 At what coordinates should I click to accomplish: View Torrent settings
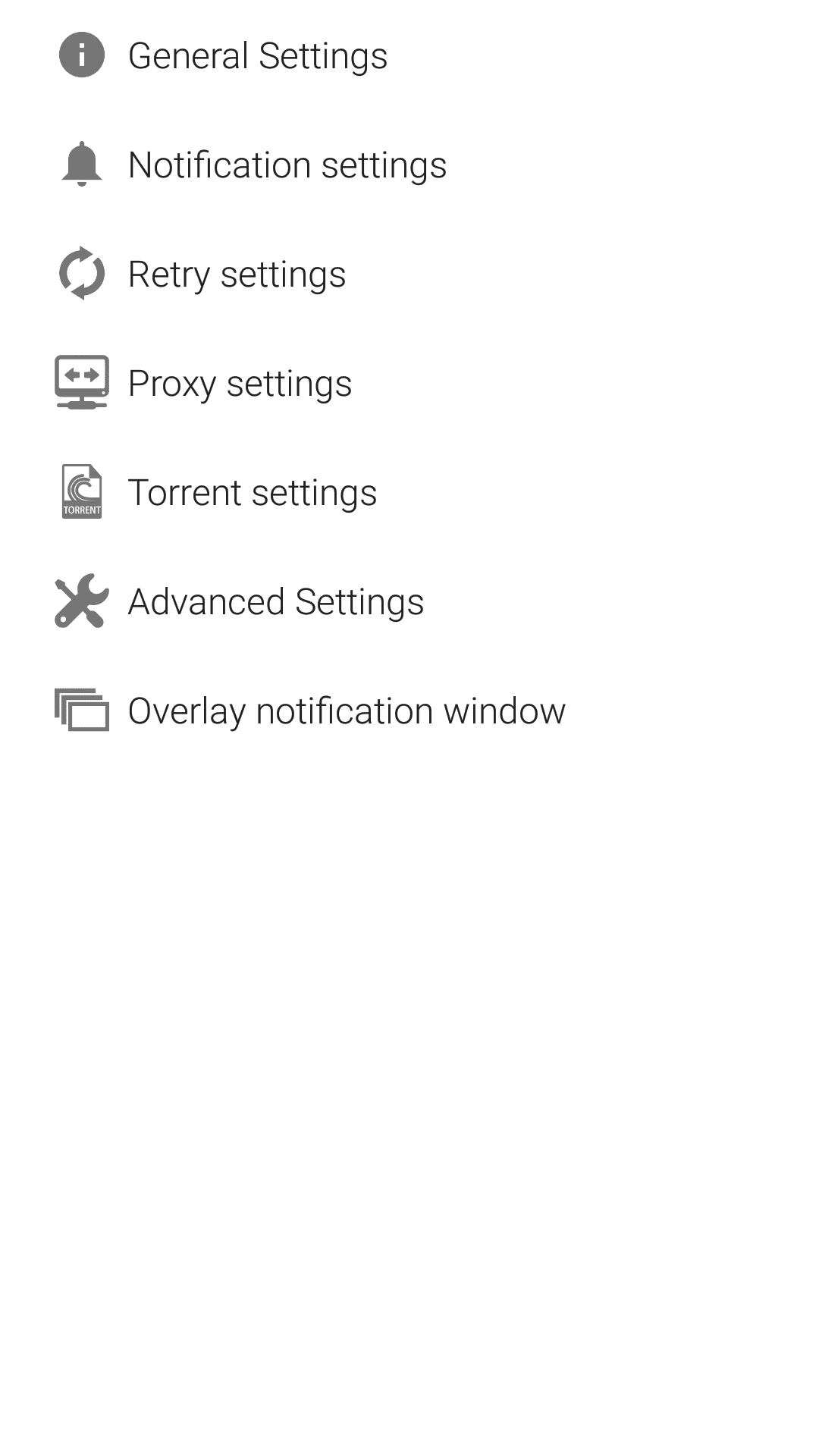(409, 492)
